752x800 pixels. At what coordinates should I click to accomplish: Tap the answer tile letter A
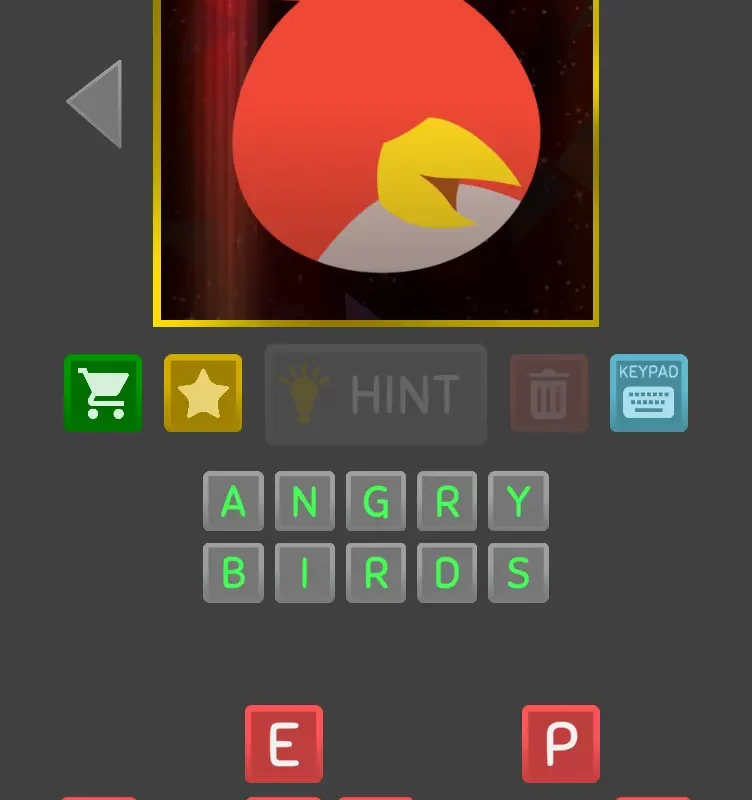233,501
